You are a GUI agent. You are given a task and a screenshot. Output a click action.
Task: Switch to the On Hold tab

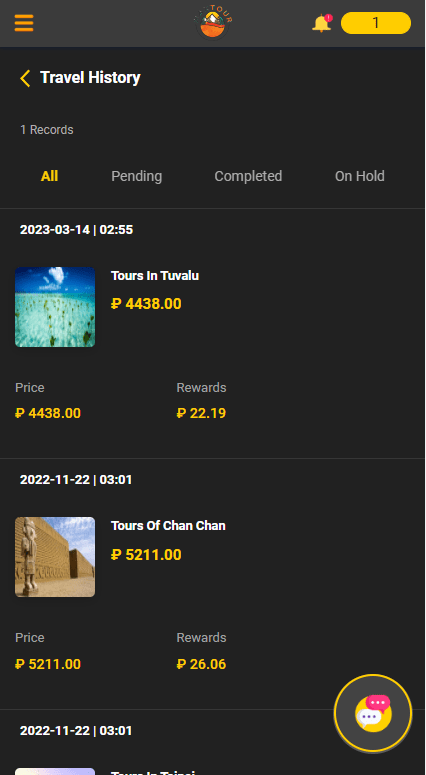(x=359, y=176)
